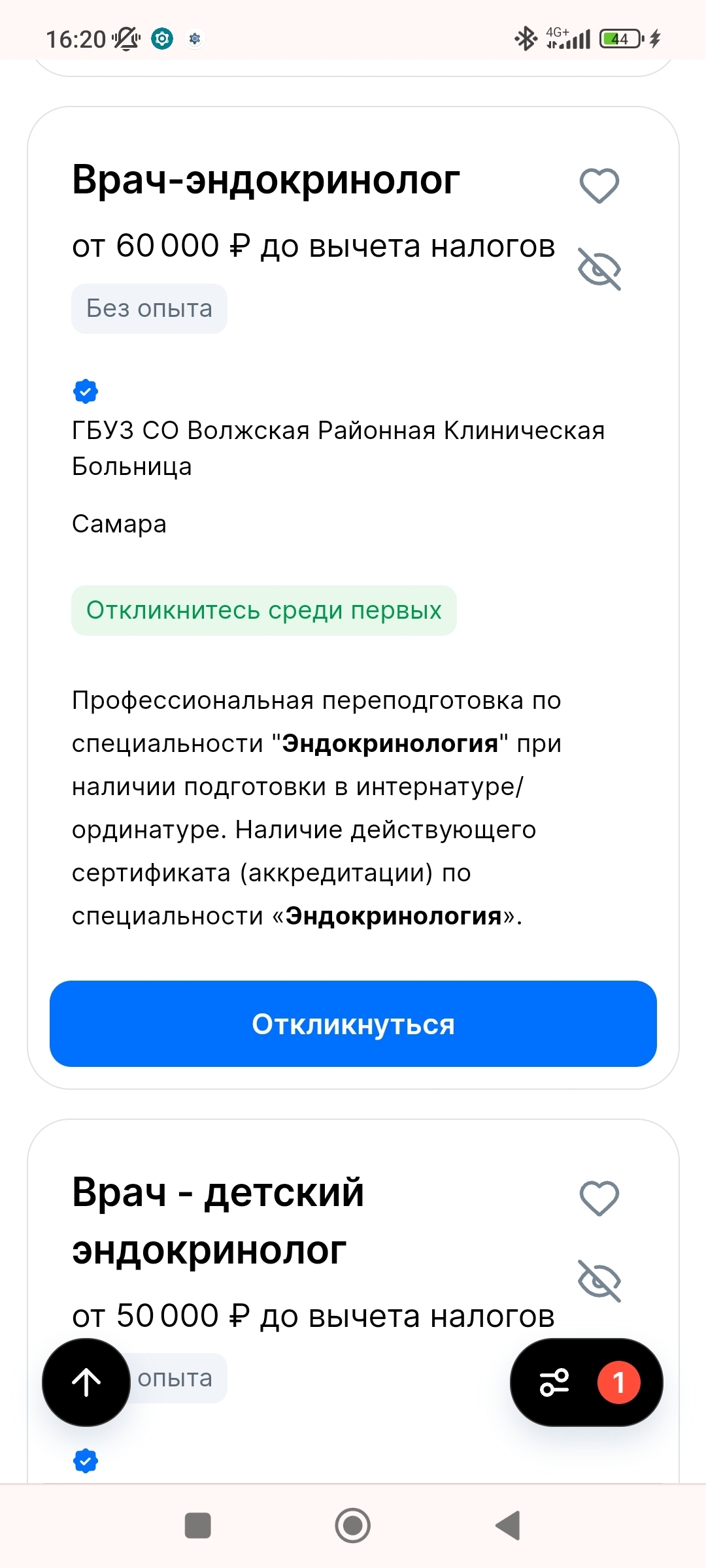Hide the Врач-эндокринолог vacancy

tap(599, 269)
